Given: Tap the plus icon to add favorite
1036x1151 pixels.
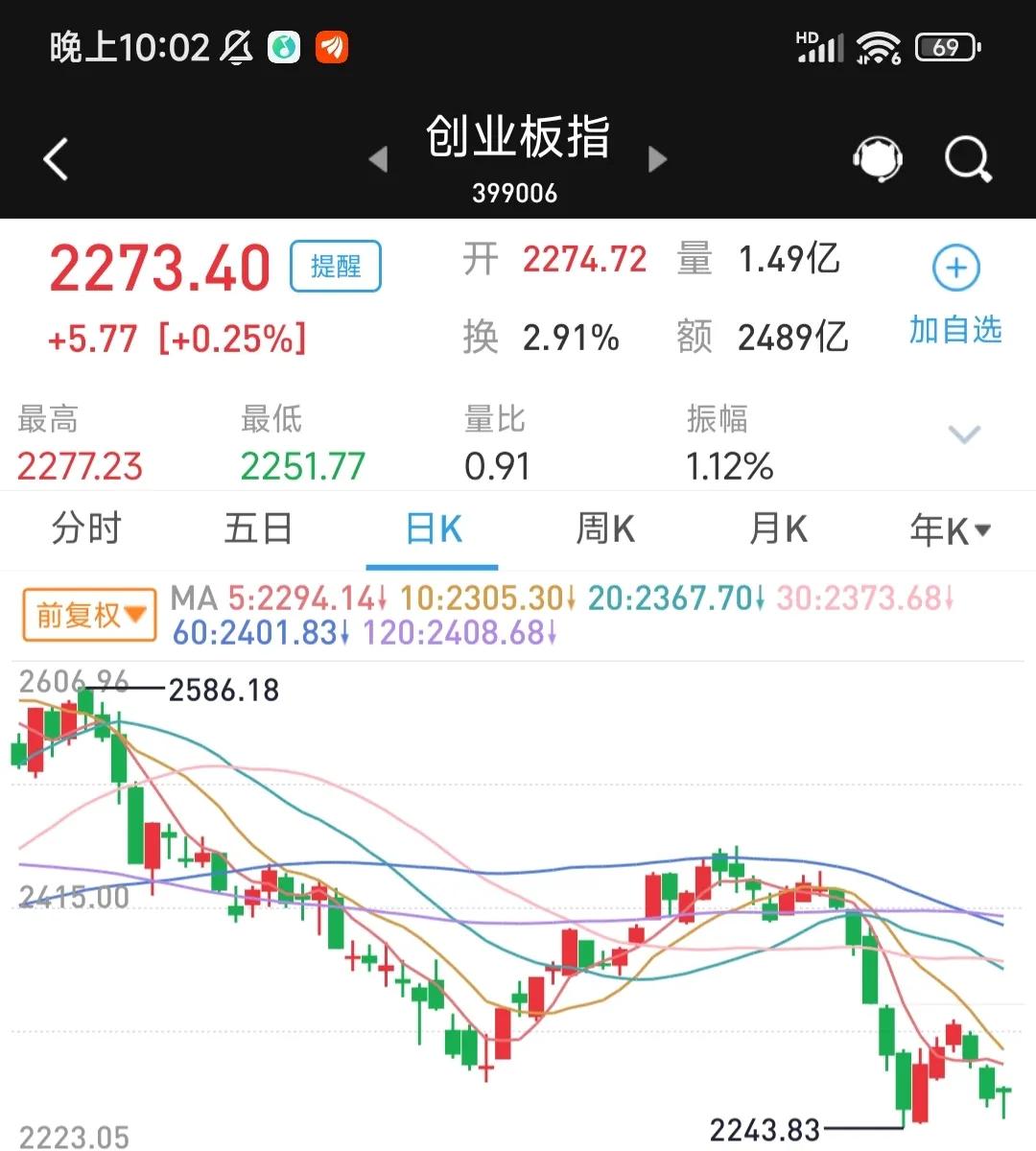Looking at the screenshot, I should coord(954,269).
